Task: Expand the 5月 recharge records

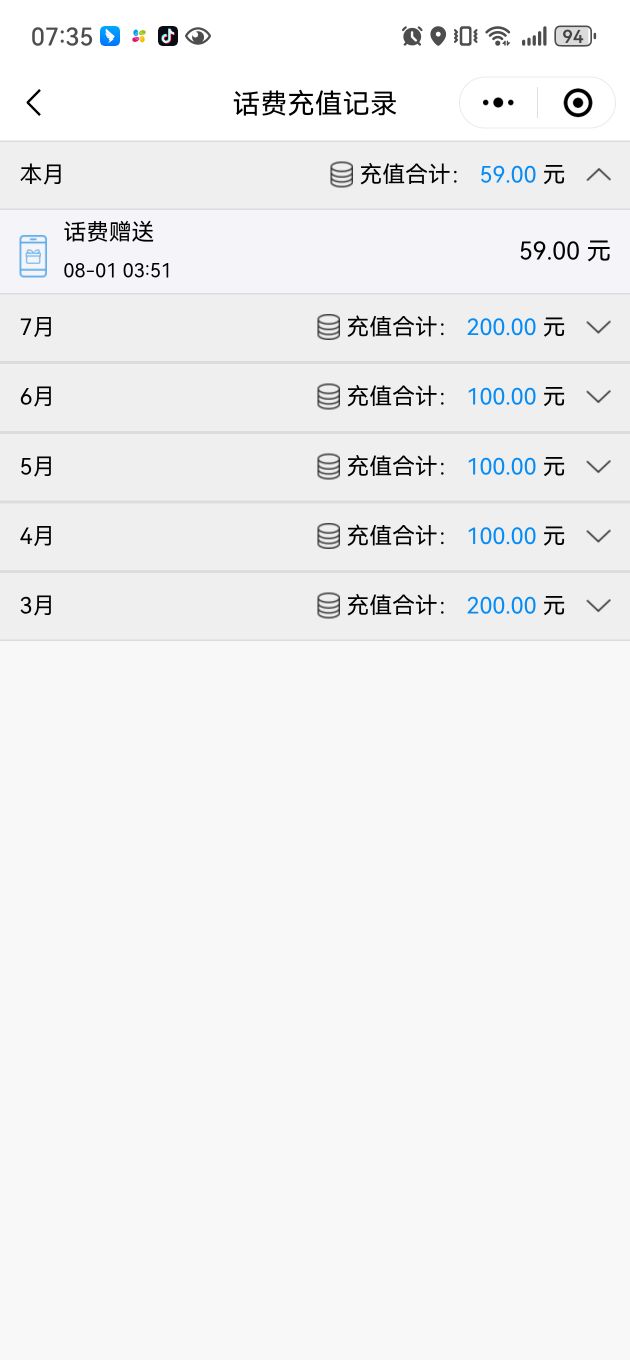Action: coord(315,467)
